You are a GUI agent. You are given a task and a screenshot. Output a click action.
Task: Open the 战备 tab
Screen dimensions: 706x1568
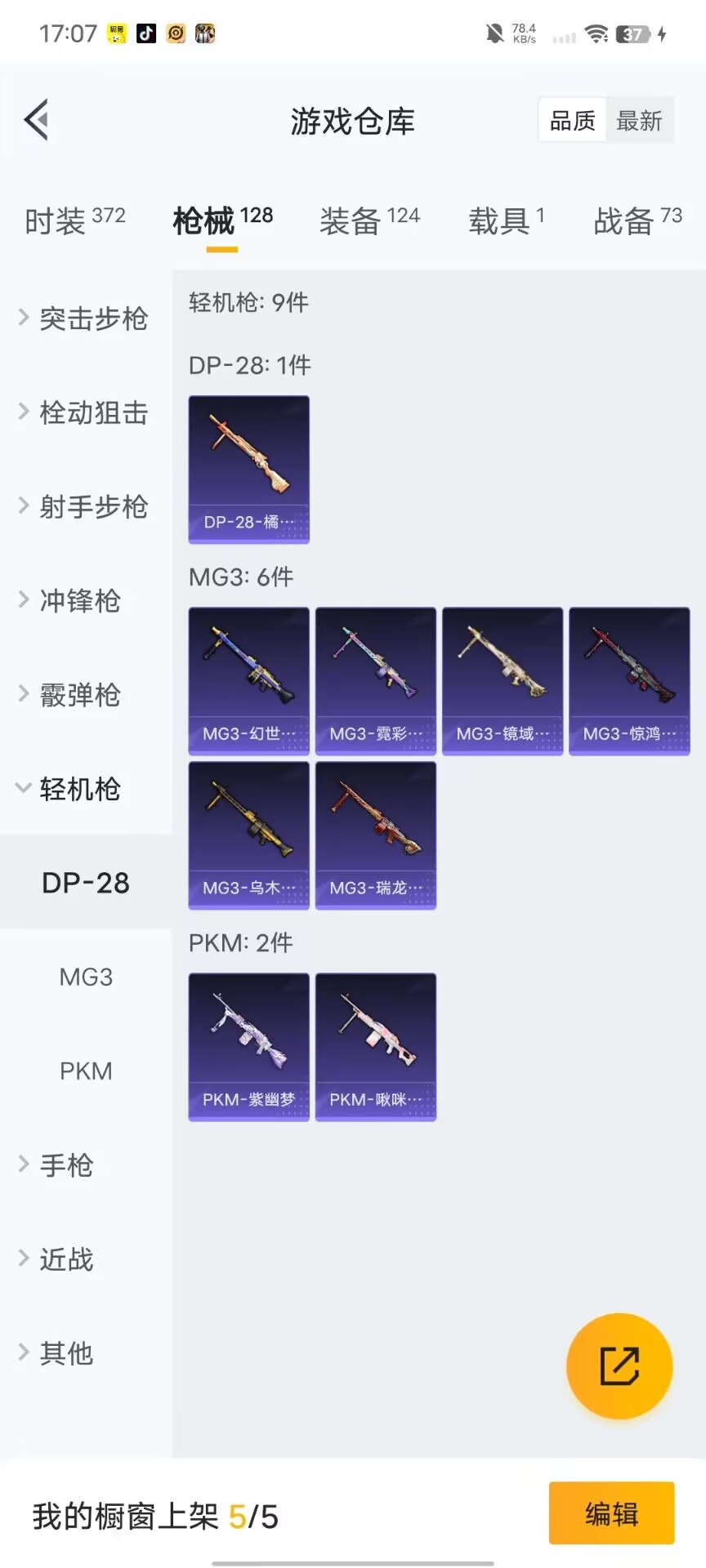[x=637, y=220]
